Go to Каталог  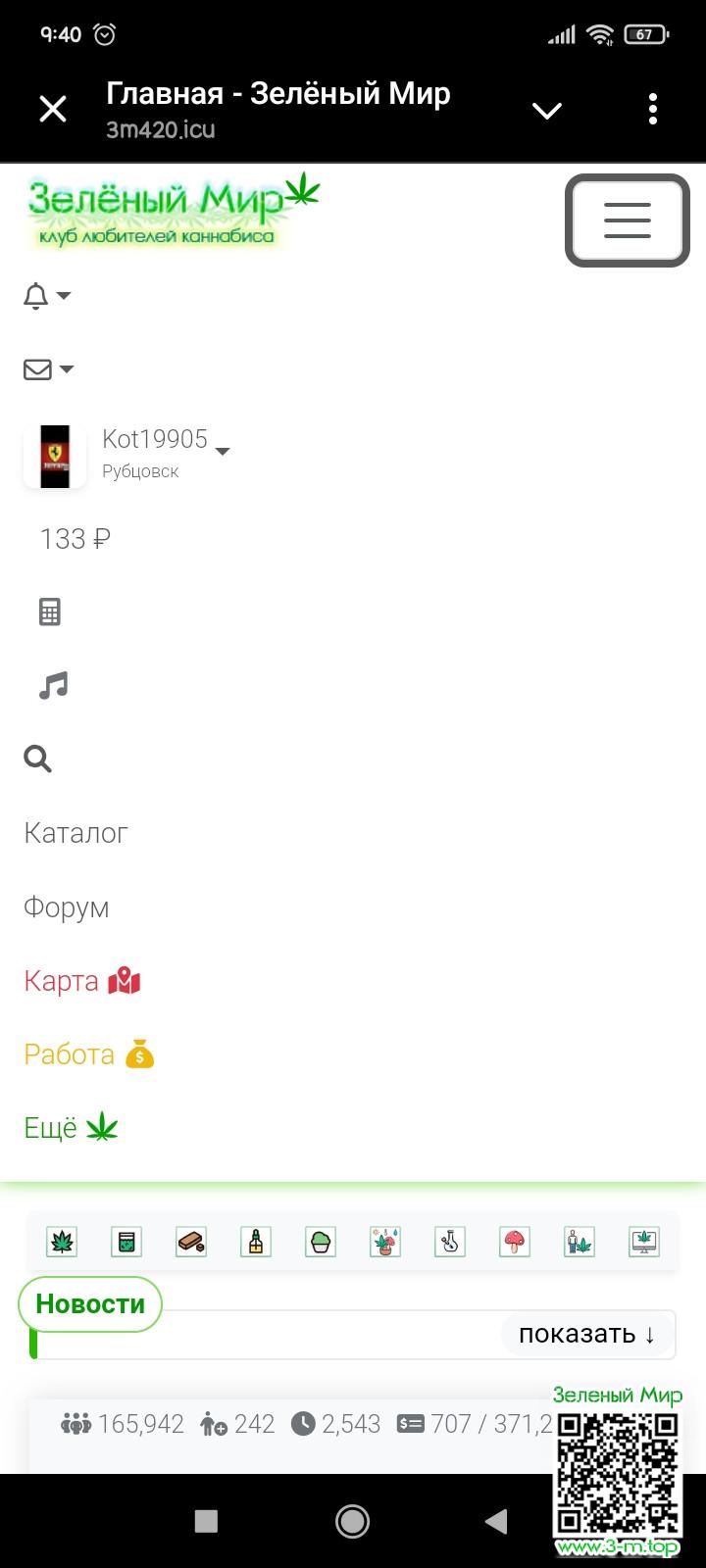pos(76,833)
